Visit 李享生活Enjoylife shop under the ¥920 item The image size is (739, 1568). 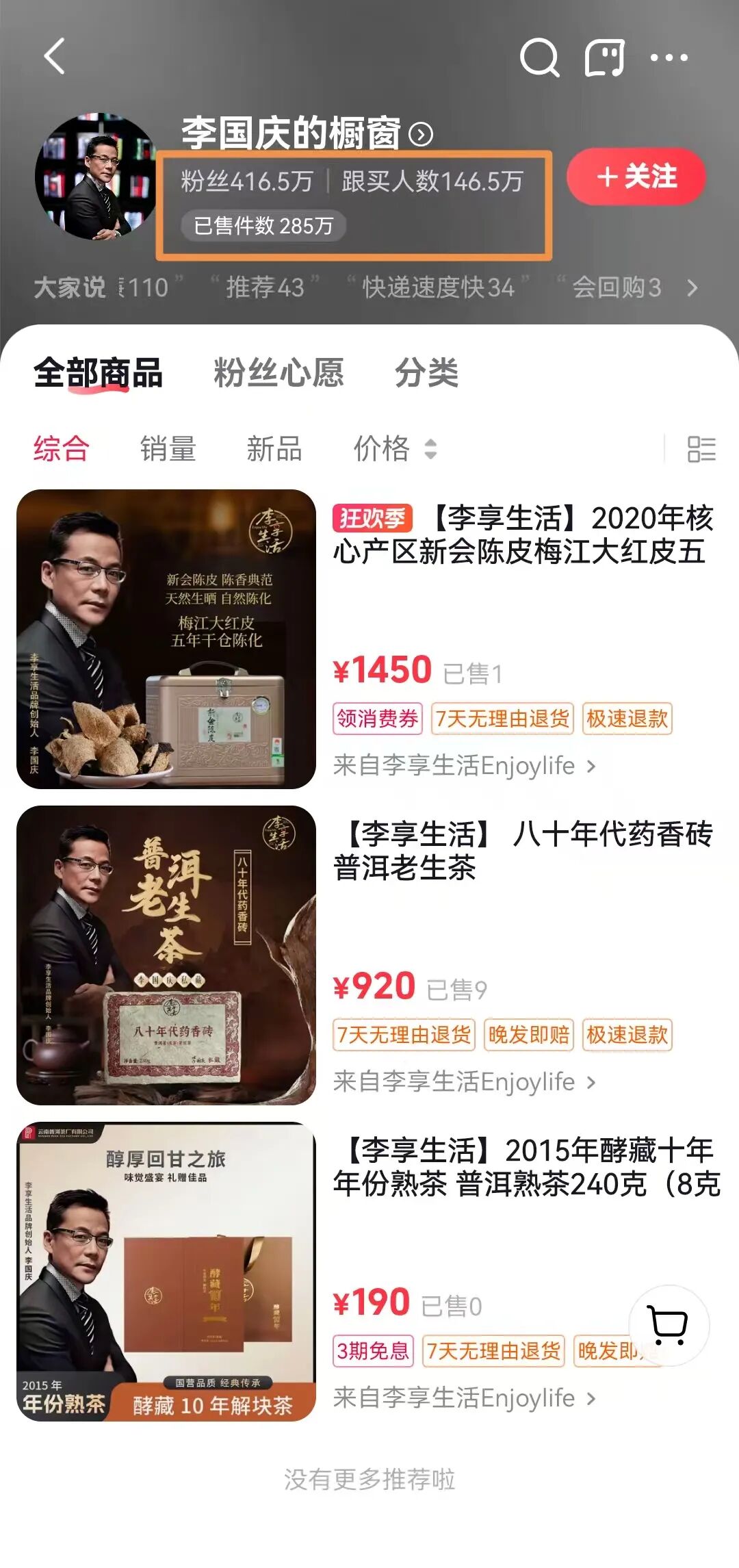[464, 1082]
